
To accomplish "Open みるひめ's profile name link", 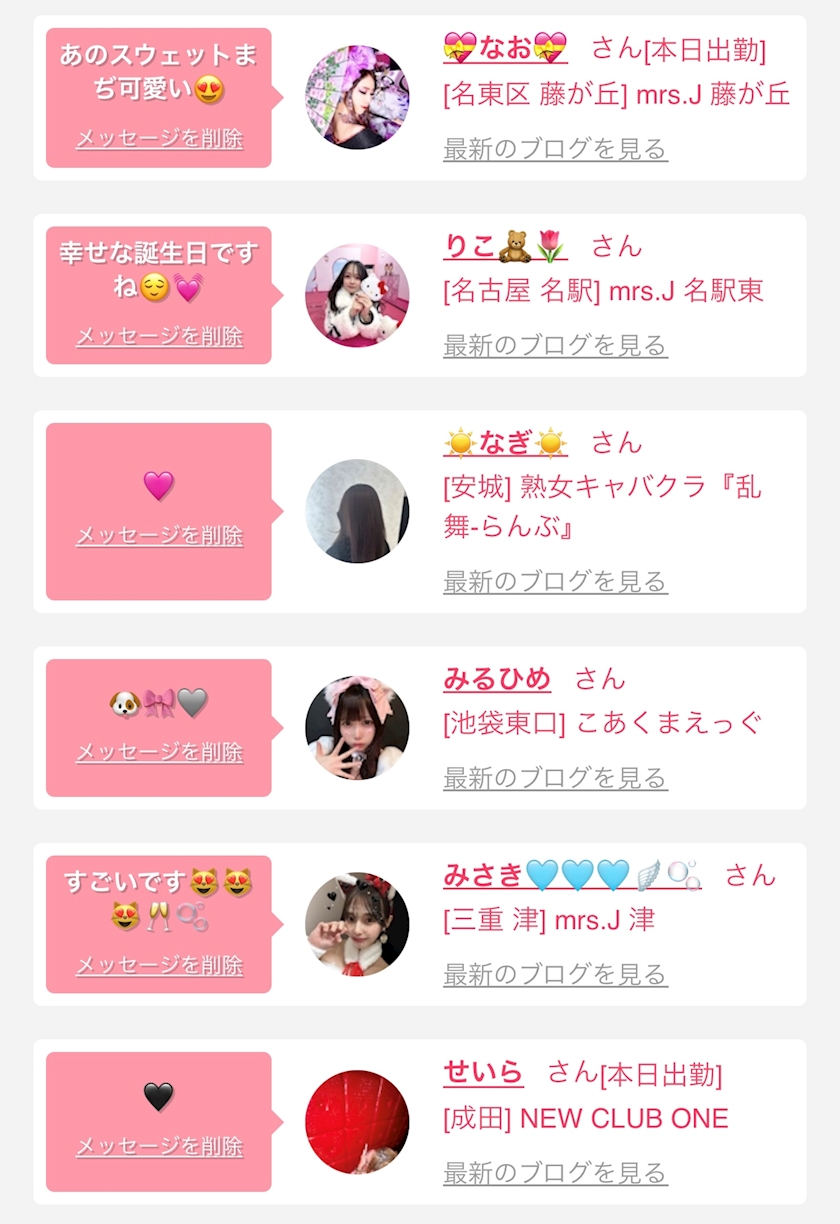I will (497, 679).
